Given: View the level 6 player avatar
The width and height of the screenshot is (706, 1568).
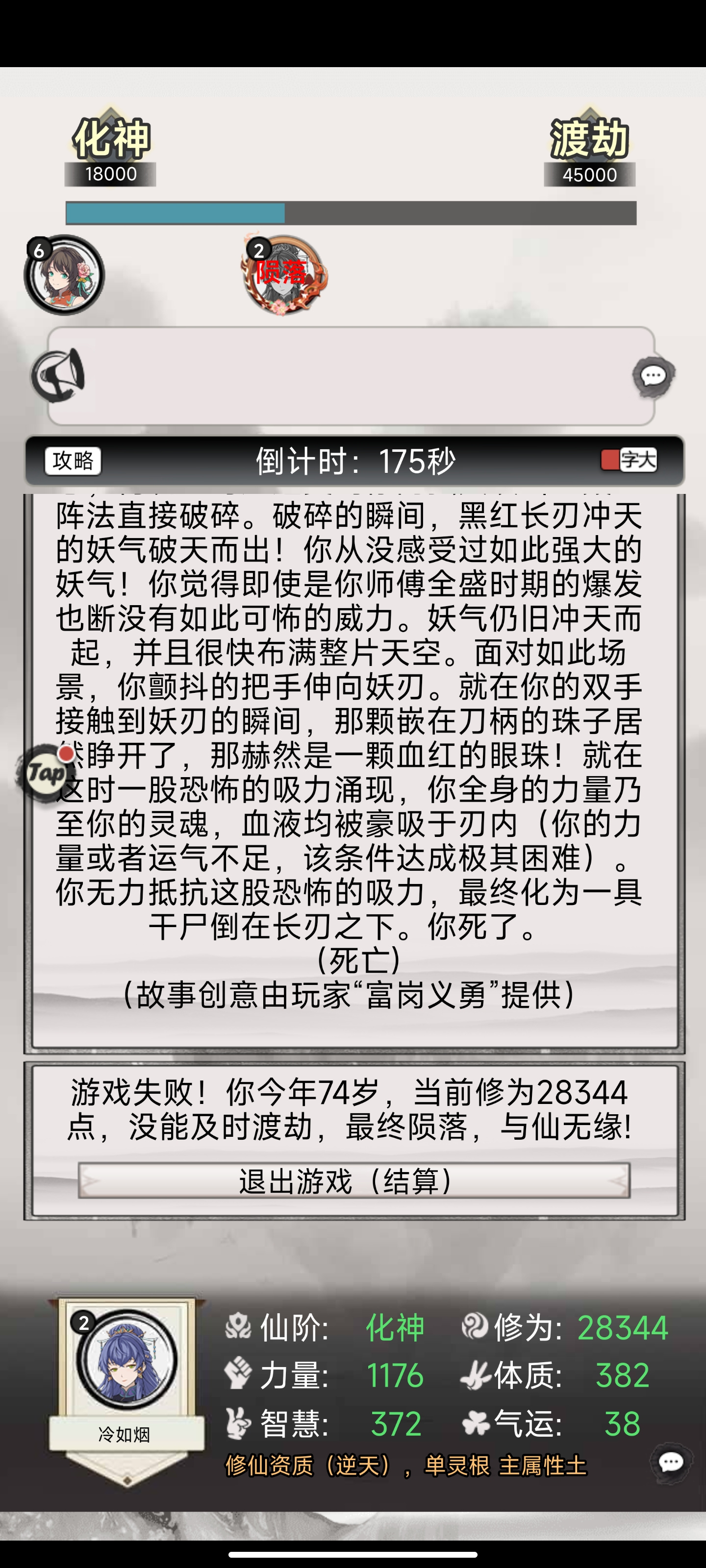Looking at the screenshot, I should [x=64, y=275].
